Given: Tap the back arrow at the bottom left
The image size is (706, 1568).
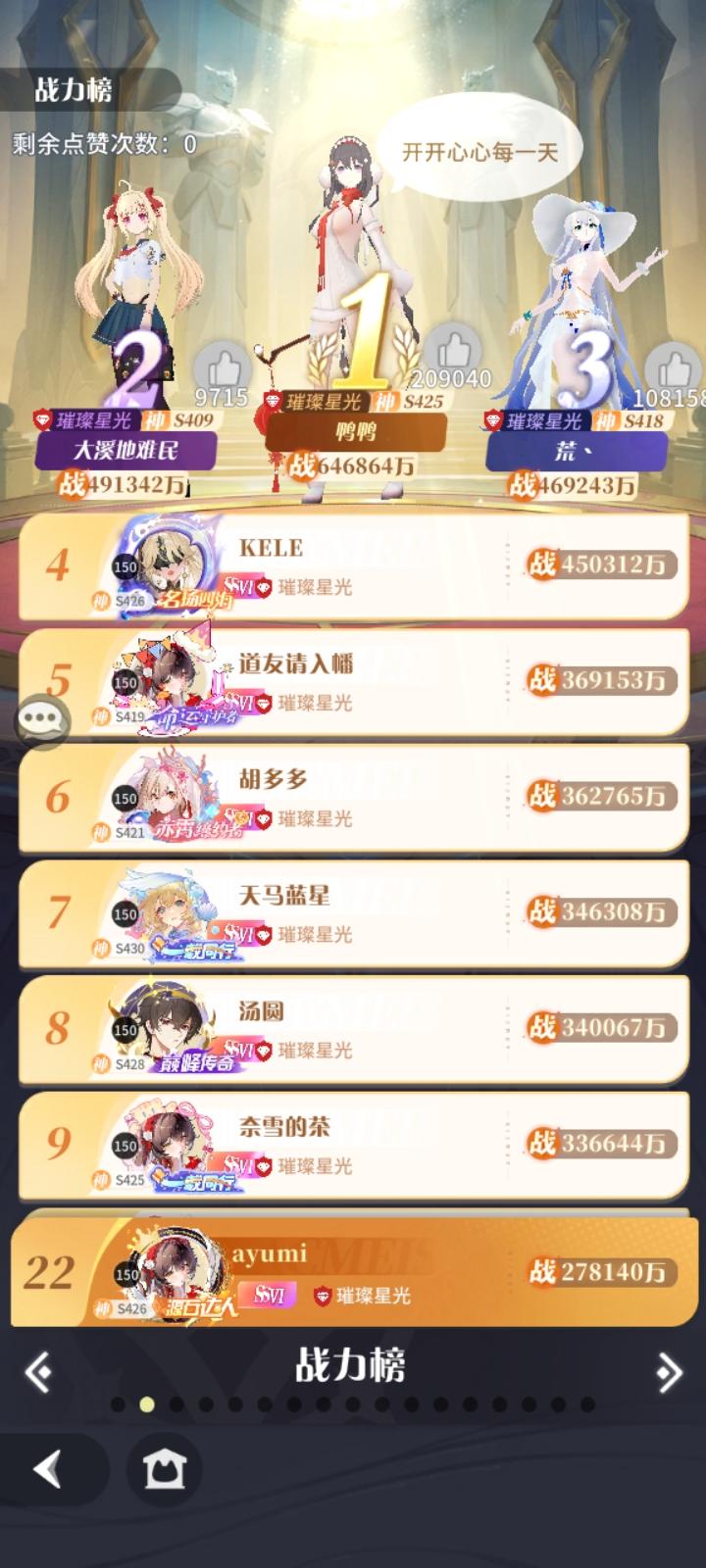Looking at the screenshot, I should tap(48, 1470).
